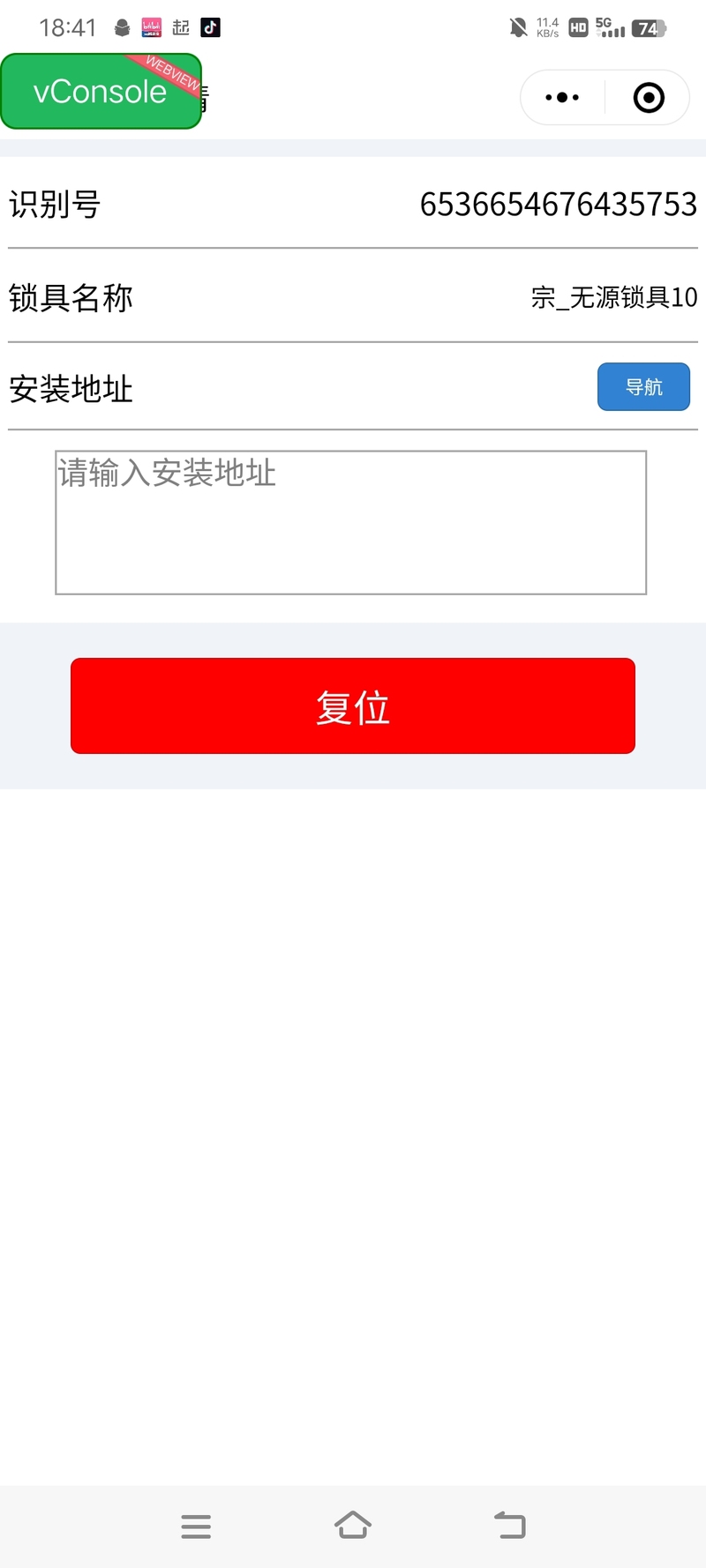Tap the blue 导航 navigation button
This screenshot has width=706, height=1568.
643,387
